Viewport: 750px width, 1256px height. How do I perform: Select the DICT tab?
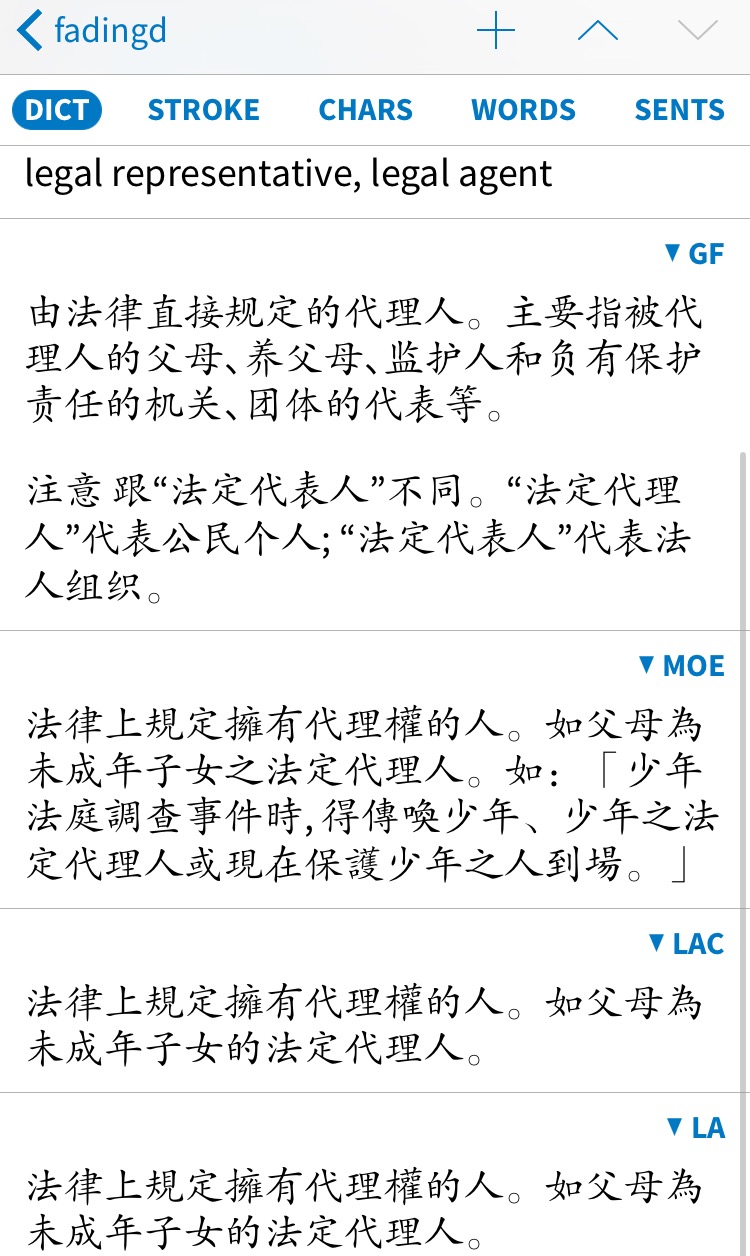[57, 110]
